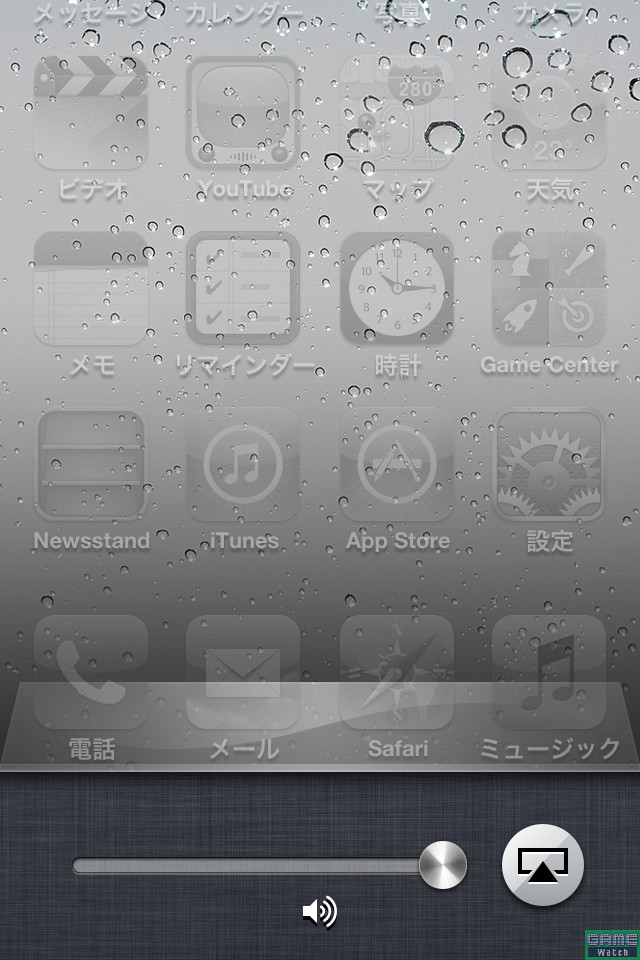Screen dimensions: 640x960
Task: Open the ミュージック music app
Action: click(x=549, y=672)
